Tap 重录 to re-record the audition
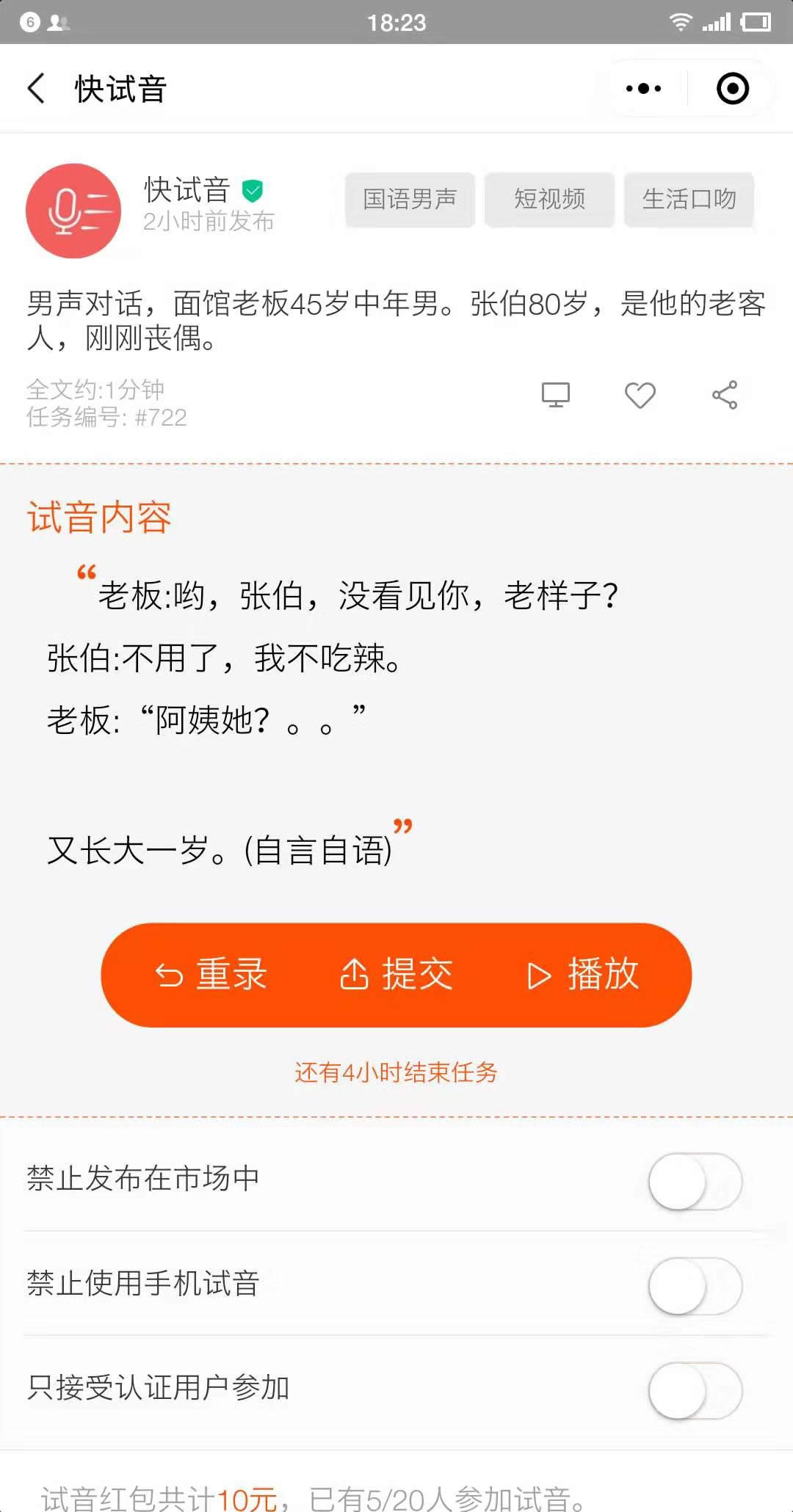793x1512 pixels. (211, 975)
